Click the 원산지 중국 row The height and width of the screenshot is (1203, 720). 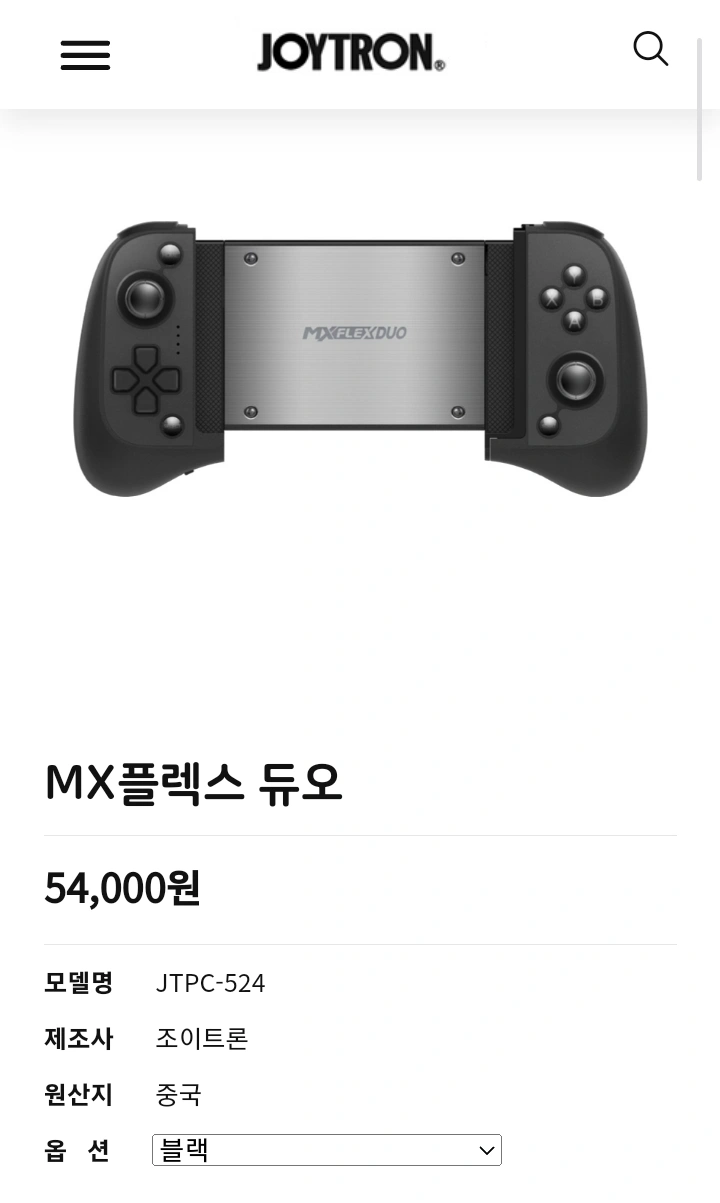(x=179, y=1094)
